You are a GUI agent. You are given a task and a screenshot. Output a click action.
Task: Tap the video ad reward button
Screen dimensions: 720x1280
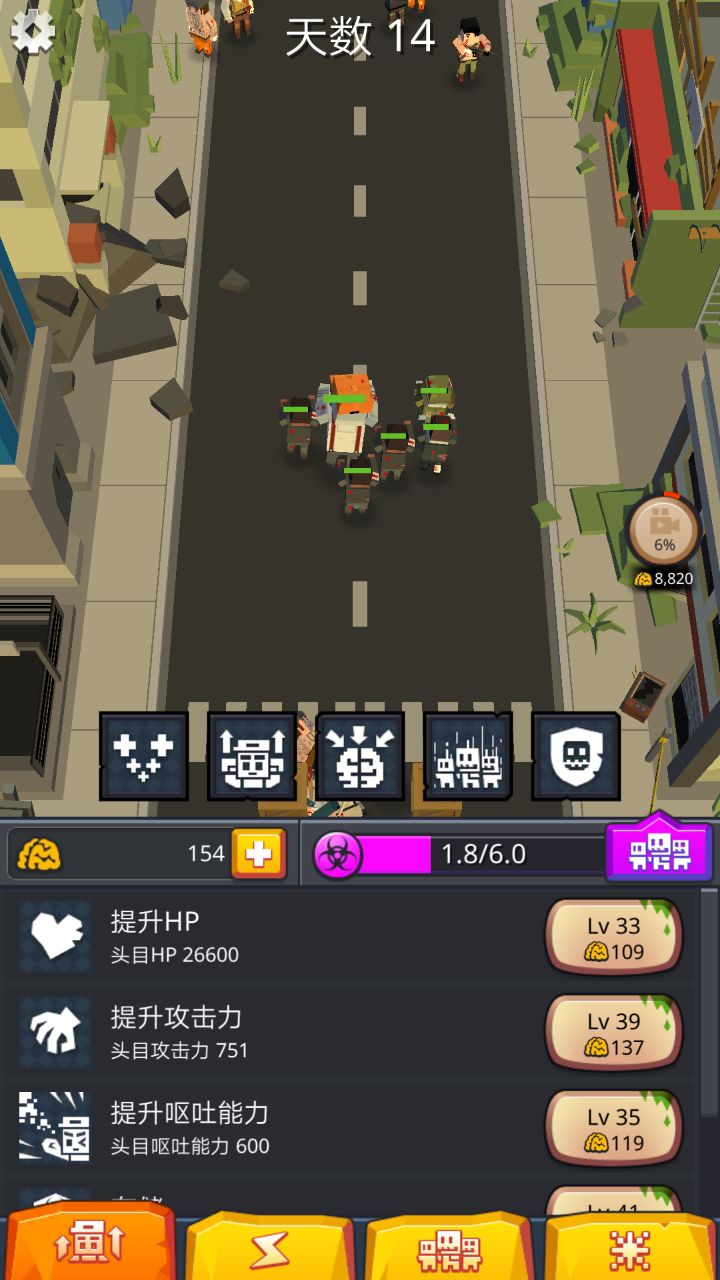[x=664, y=530]
